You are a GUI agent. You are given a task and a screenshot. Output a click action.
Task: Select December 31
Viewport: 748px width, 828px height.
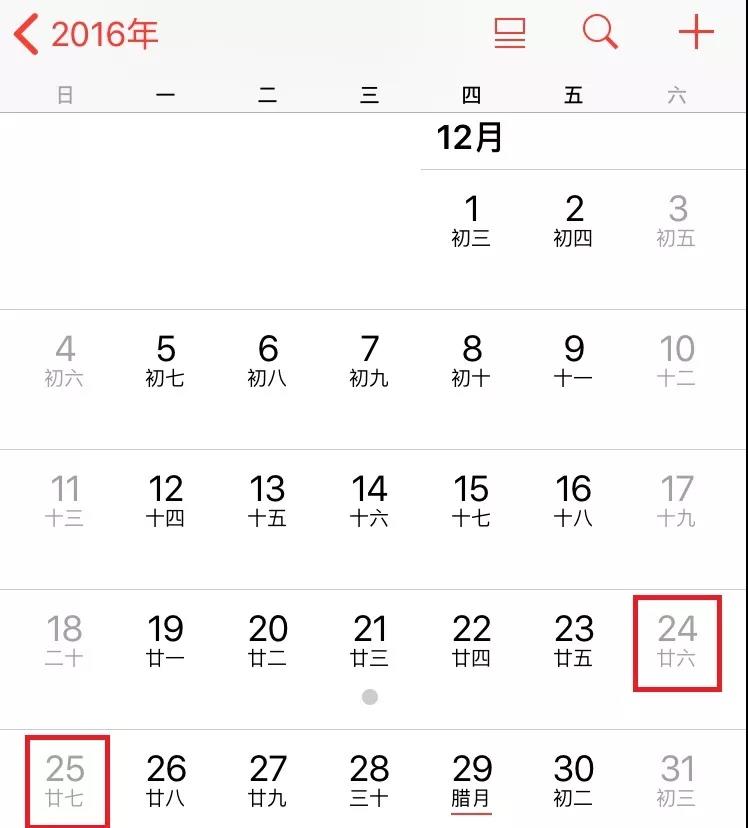(x=677, y=780)
